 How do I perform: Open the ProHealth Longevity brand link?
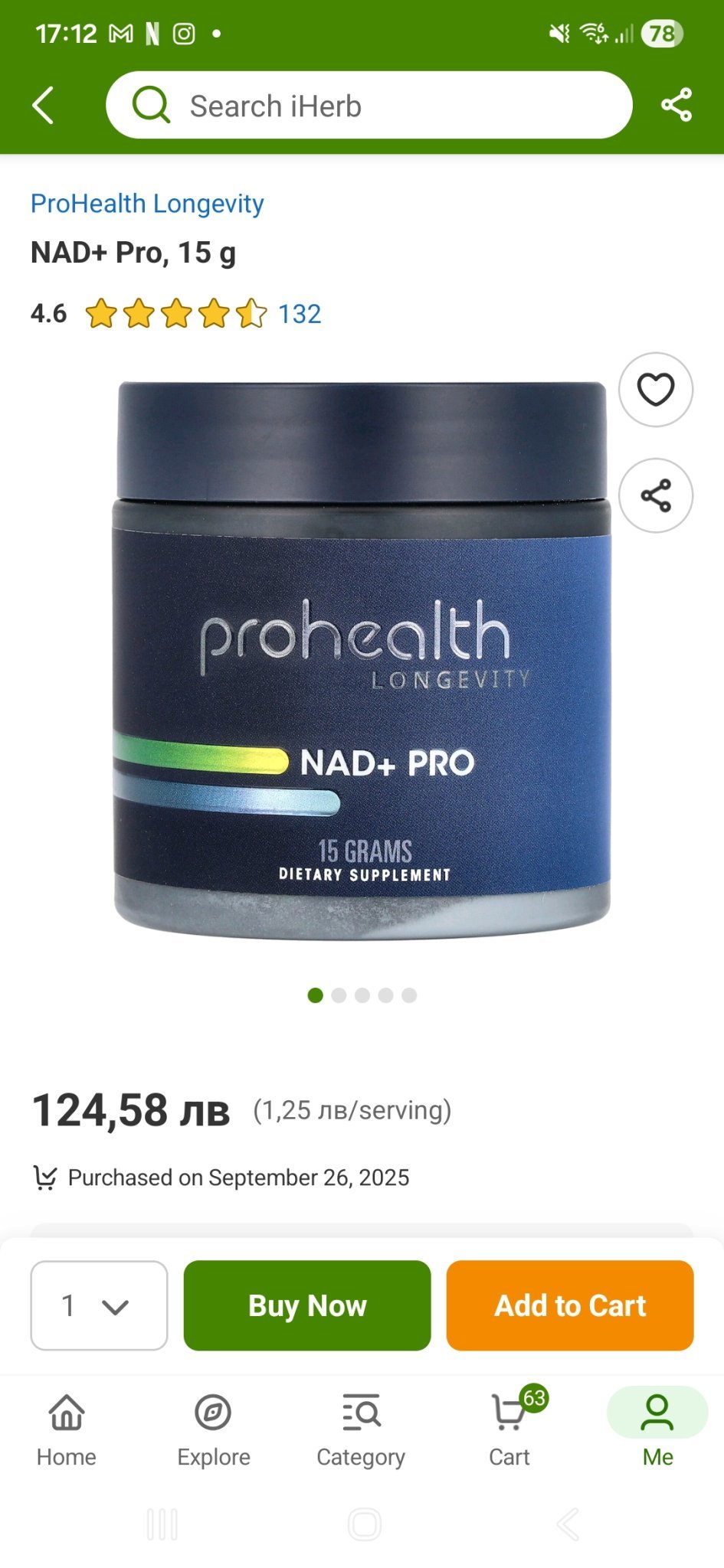click(x=147, y=204)
